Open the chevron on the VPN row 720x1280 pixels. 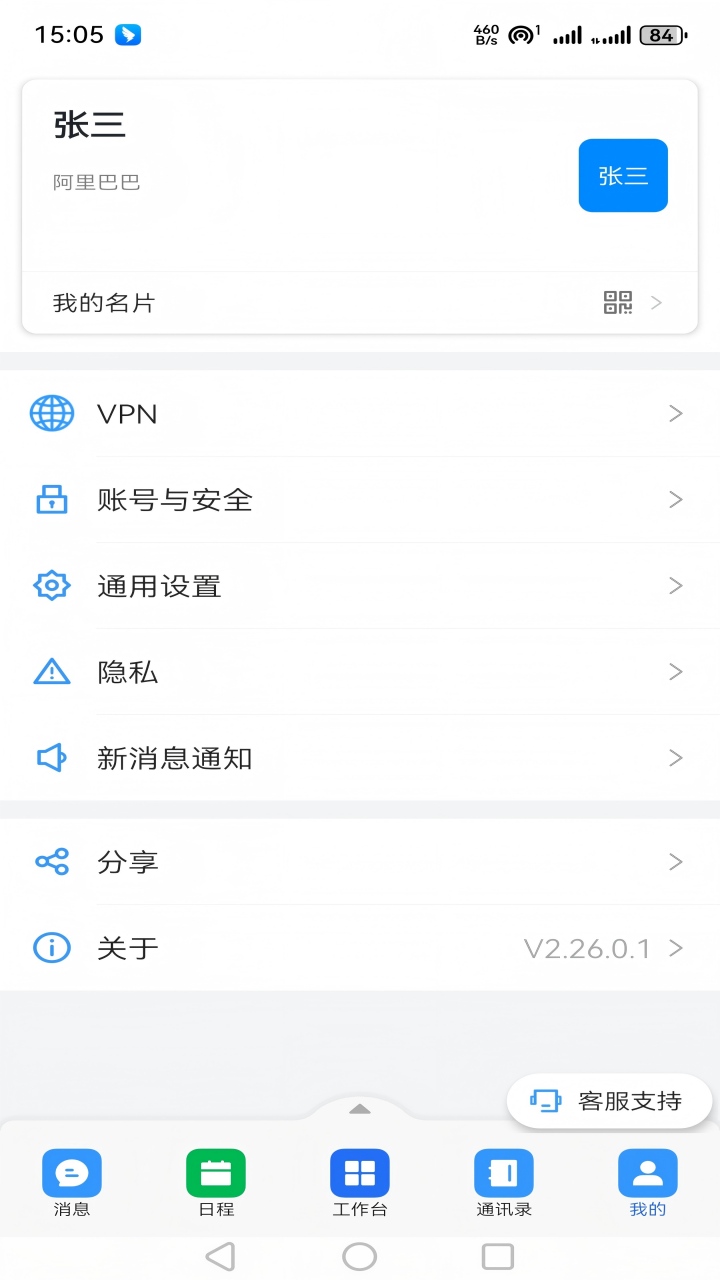pyautogui.click(x=674, y=413)
